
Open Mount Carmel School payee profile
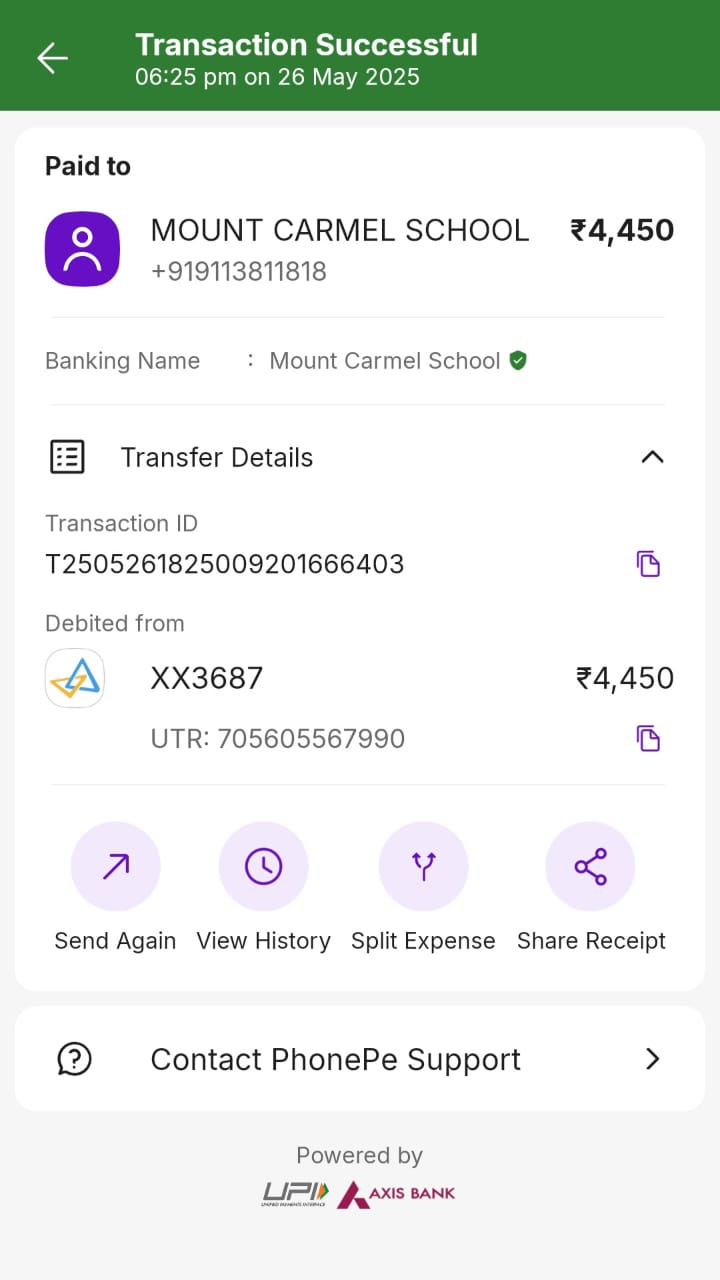tap(82, 249)
